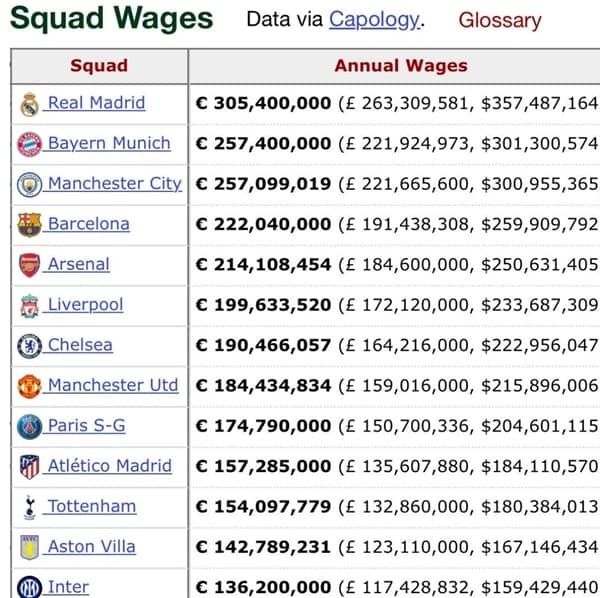600x598 pixels.
Task: Sort table by the Squad column header
Action: [x=99, y=66]
